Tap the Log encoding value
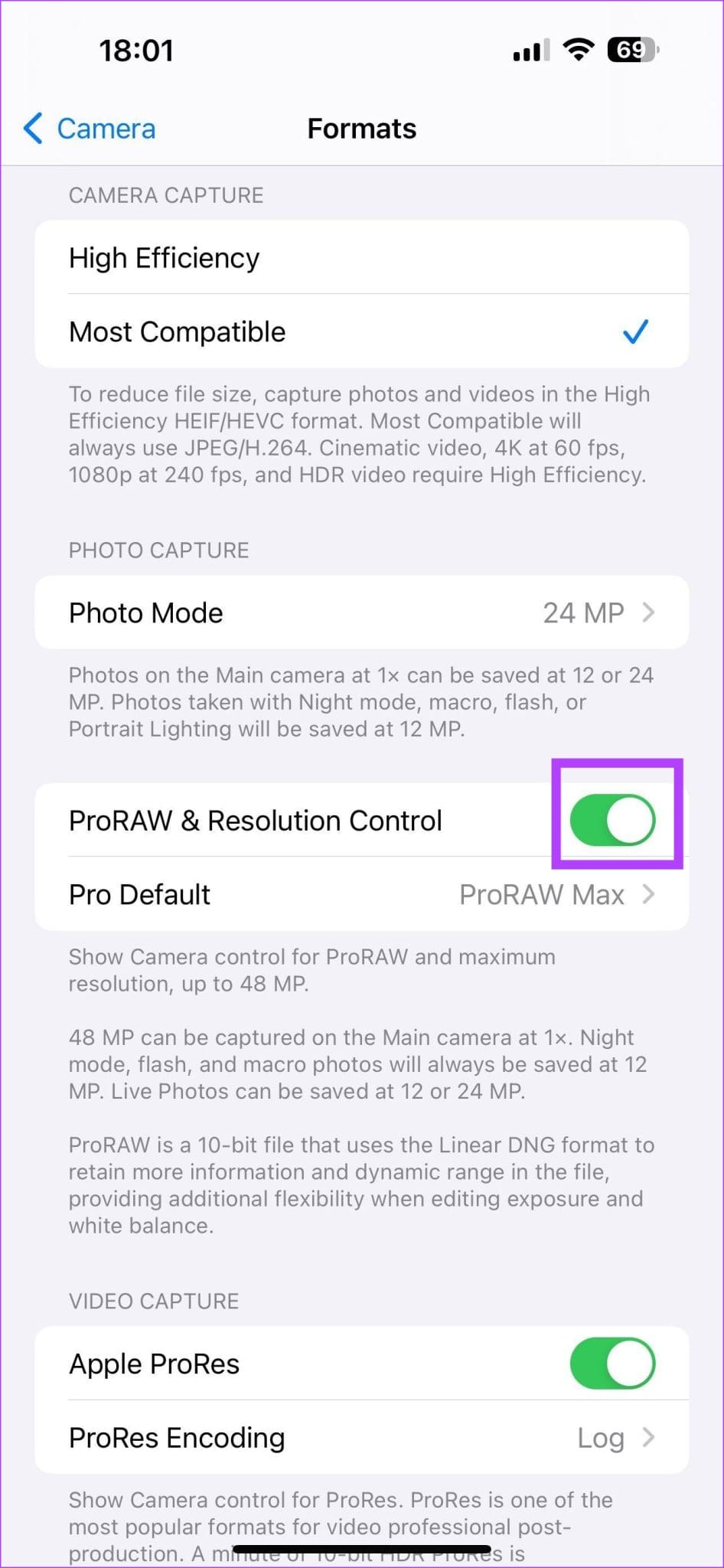This screenshot has width=724, height=1568. tap(602, 1438)
